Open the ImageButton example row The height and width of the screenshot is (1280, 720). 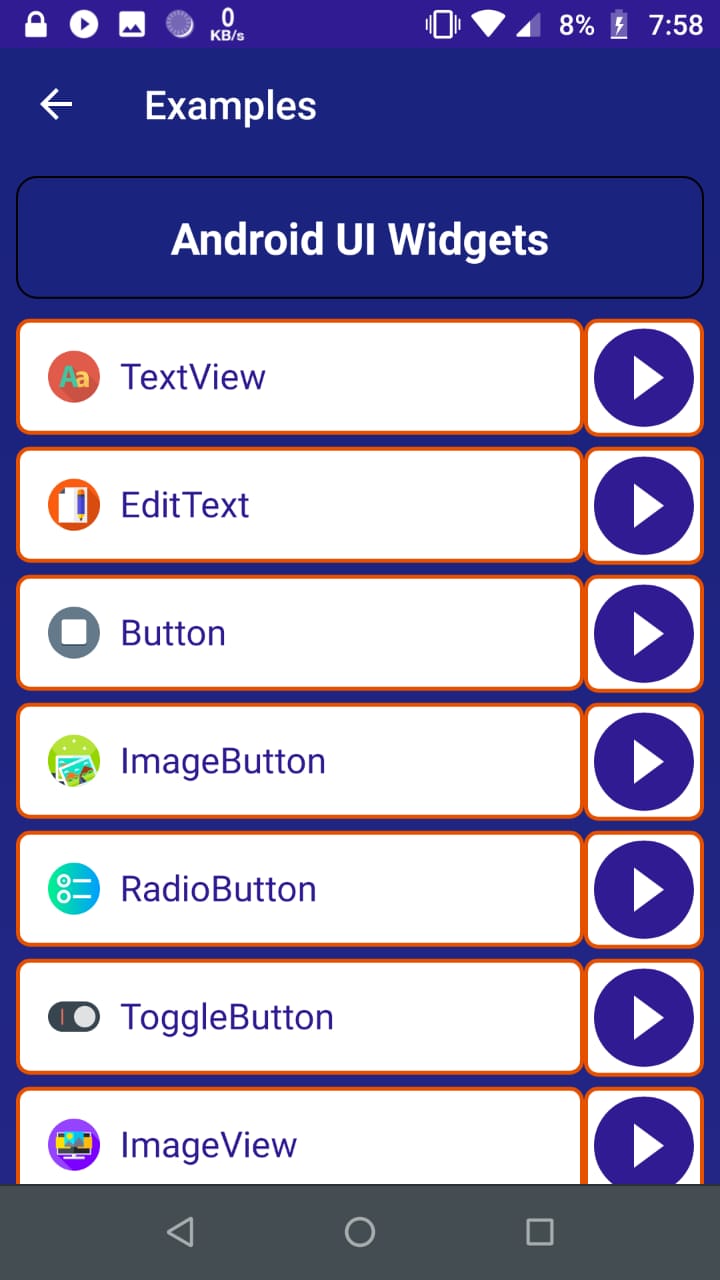tap(300, 761)
